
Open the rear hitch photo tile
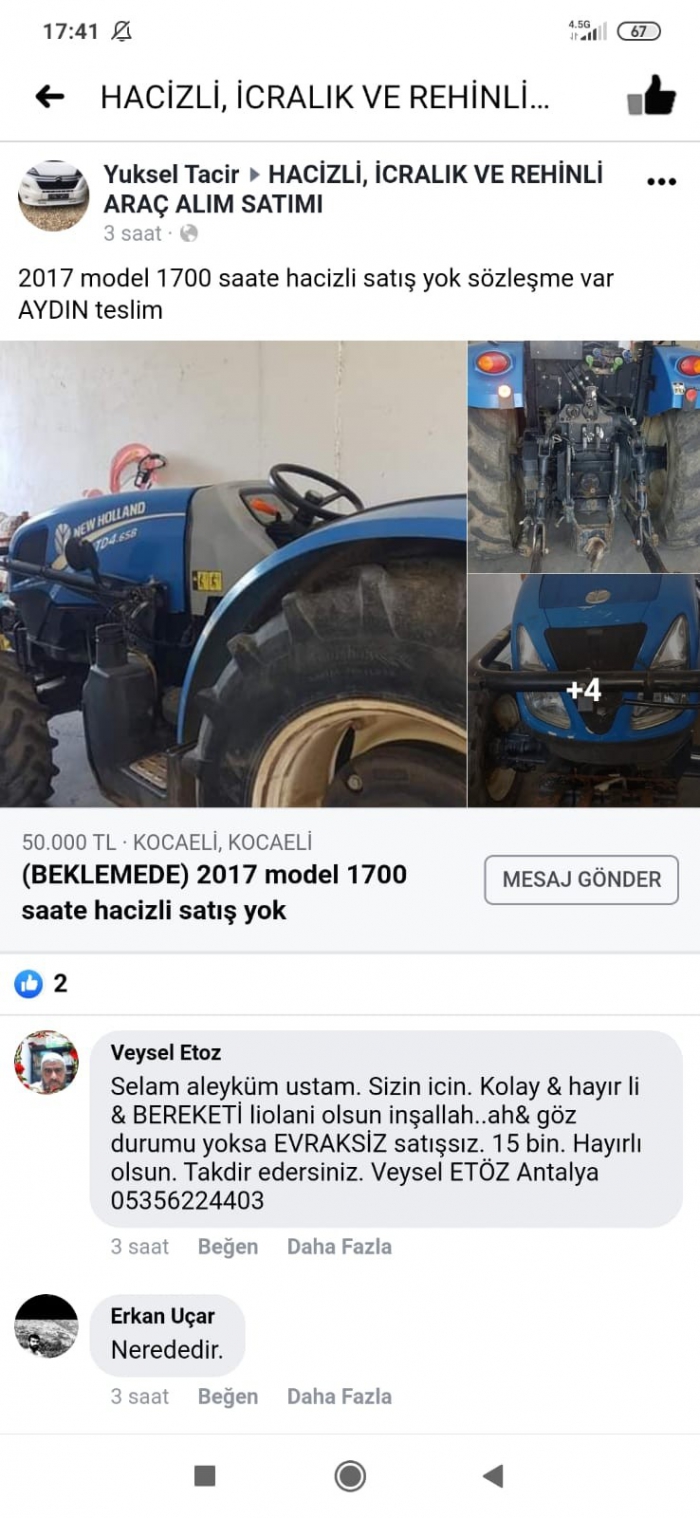click(x=584, y=457)
